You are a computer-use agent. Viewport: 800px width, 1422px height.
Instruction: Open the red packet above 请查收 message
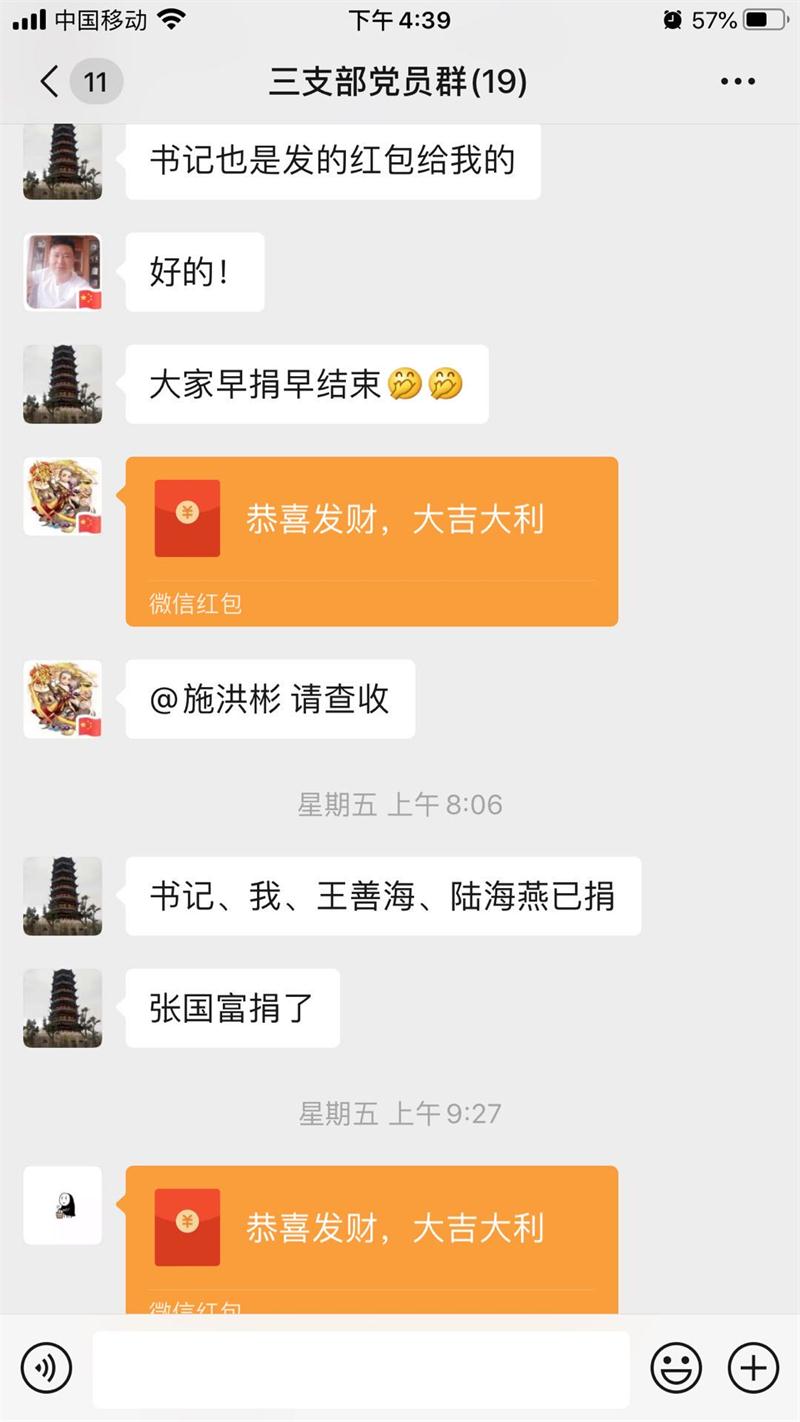(371, 540)
